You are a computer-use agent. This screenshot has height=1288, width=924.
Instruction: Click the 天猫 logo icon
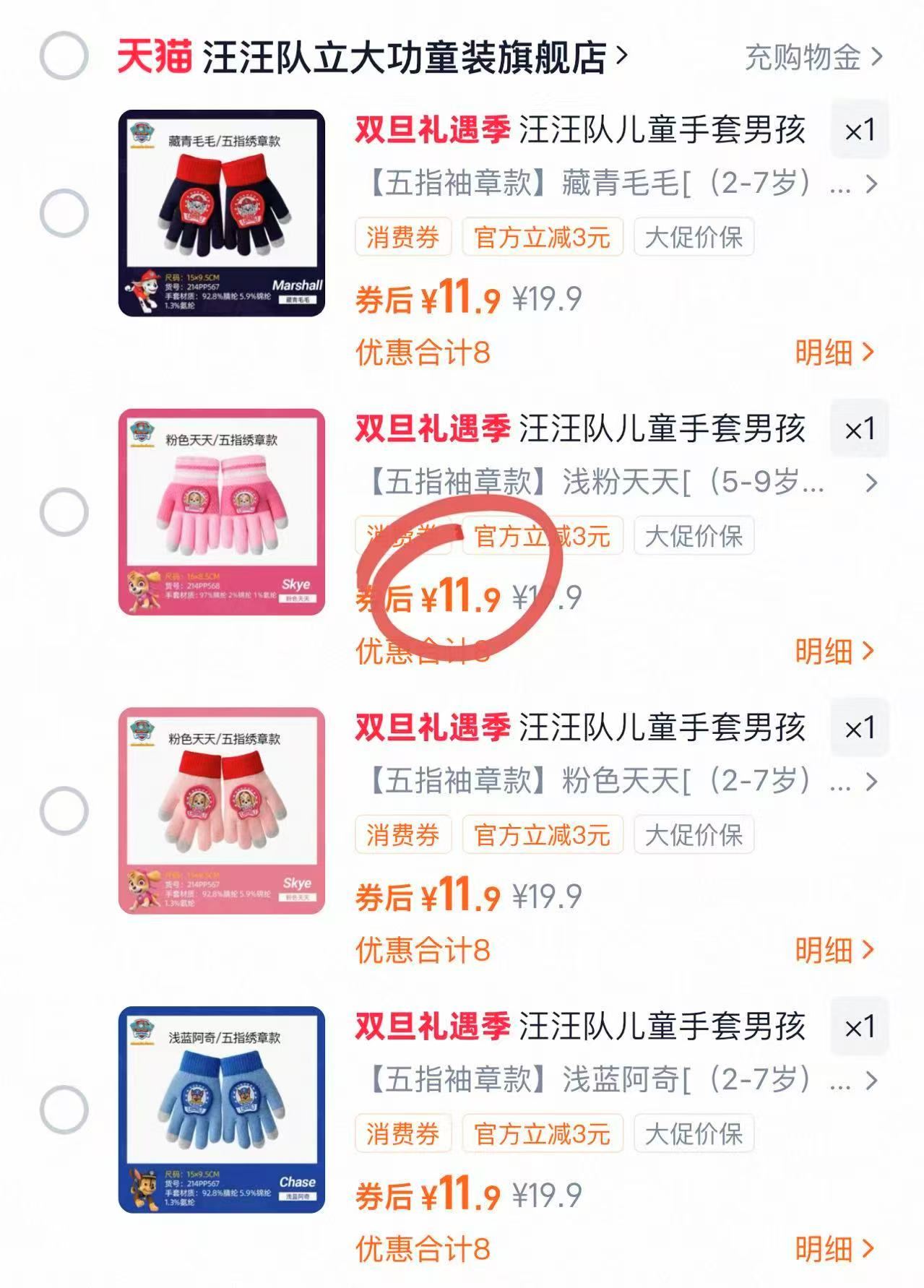pyautogui.click(x=154, y=56)
